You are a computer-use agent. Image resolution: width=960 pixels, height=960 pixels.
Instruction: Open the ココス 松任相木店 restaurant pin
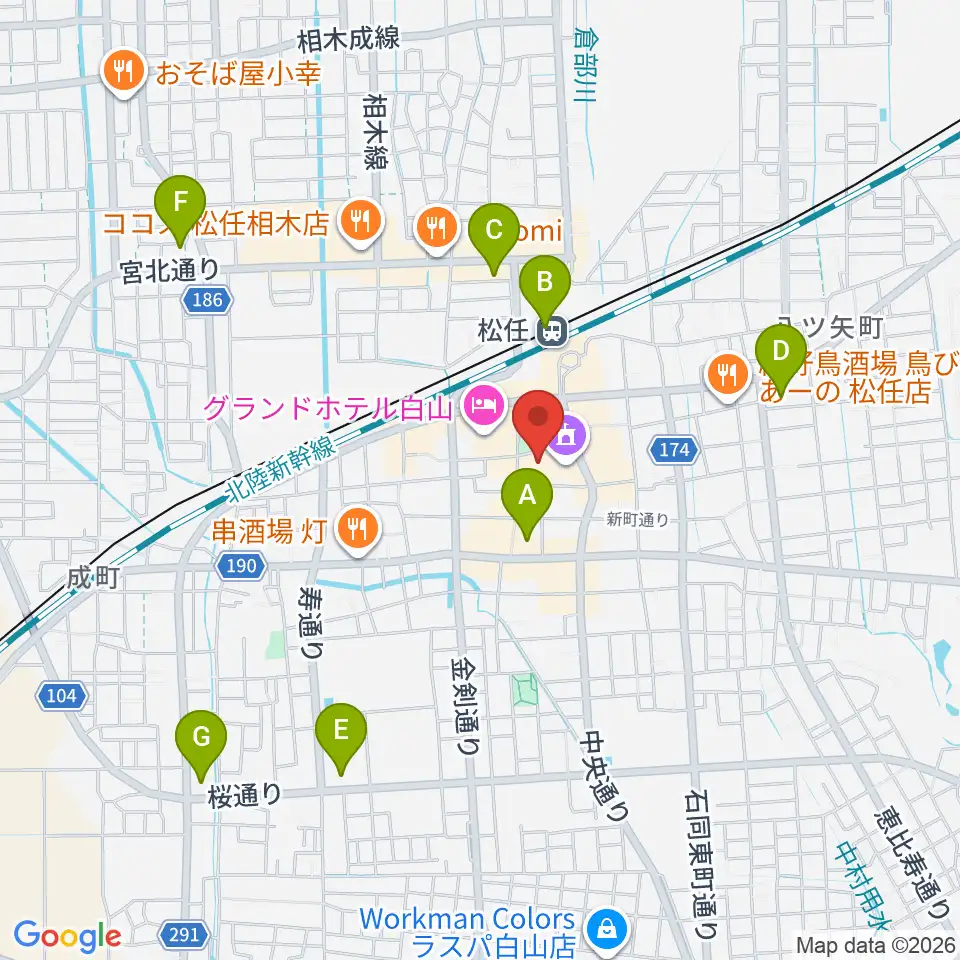tap(361, 223)
